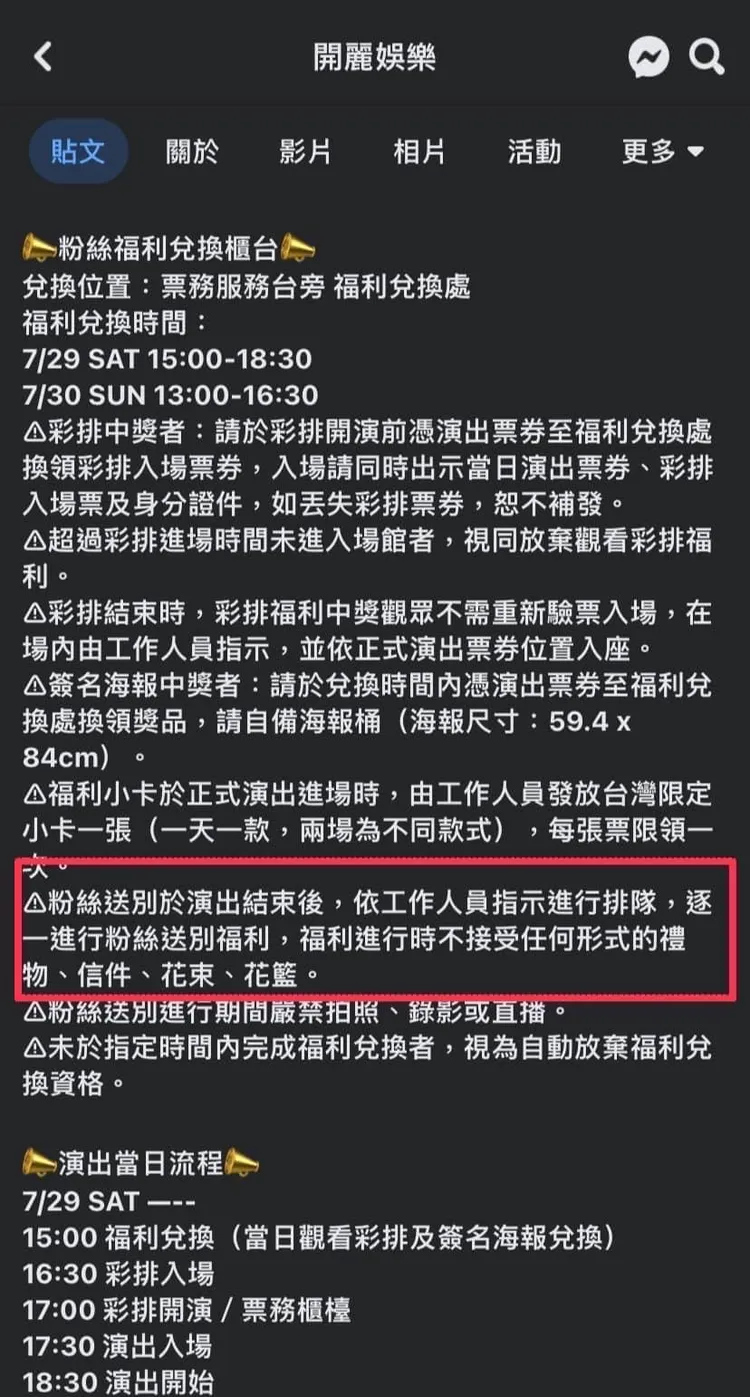This screenshot has height=1397, width=750.
Task: Tap the blue pill highlight on 貼文
Action: (x=77, y=151)
